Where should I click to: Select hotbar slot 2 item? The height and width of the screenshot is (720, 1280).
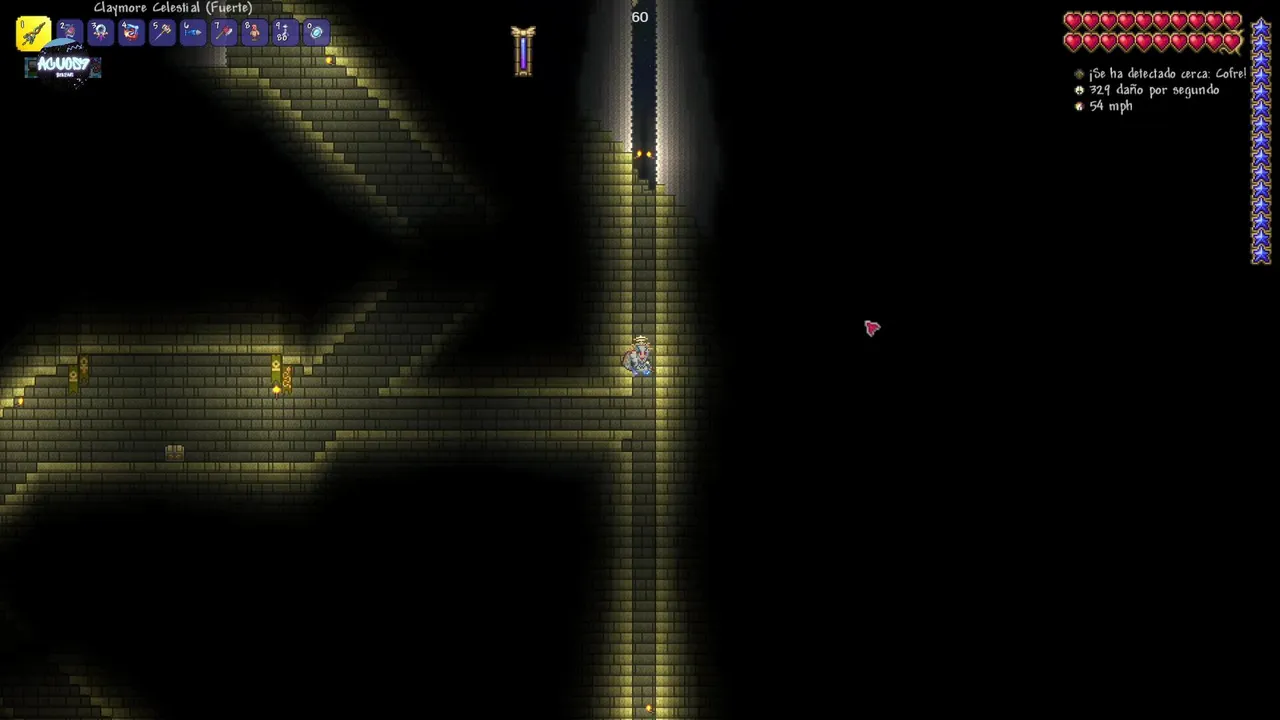point(68,32)
